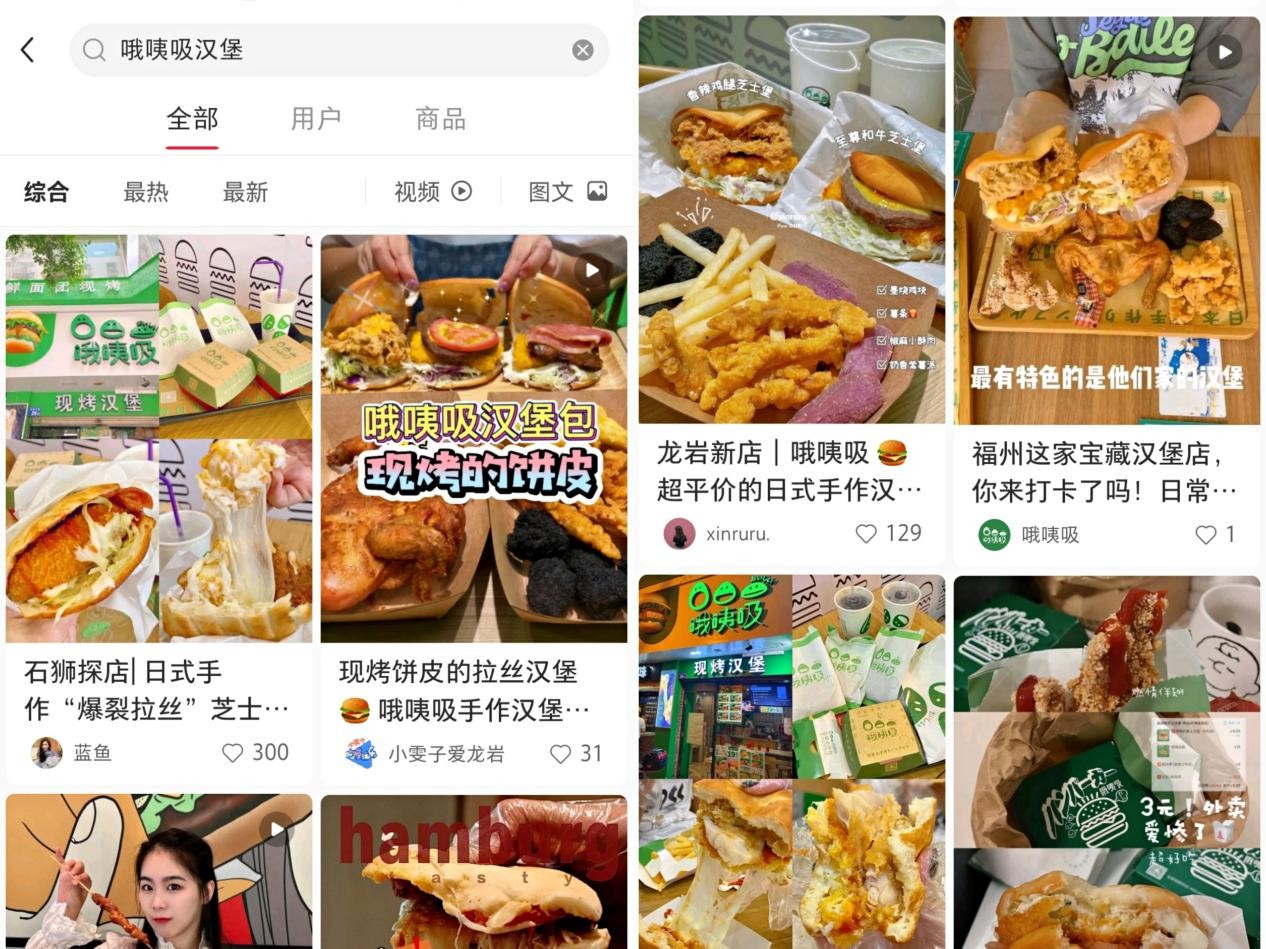Select the 综合 sort option
The image size is (1266, 949).
pyautogui.click(x=47, y=192)
